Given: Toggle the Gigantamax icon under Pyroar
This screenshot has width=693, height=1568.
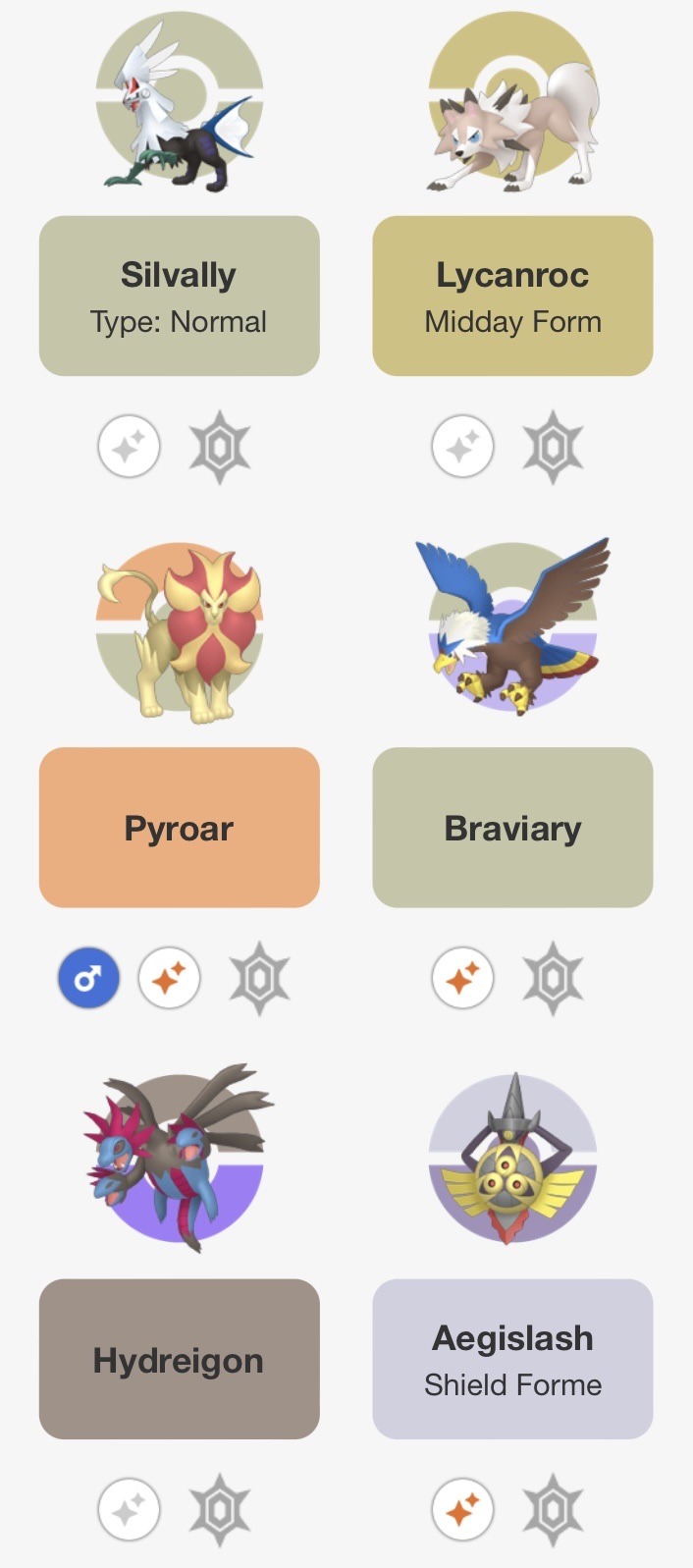Looking at the screenshot, I should (x=259, y=978).
